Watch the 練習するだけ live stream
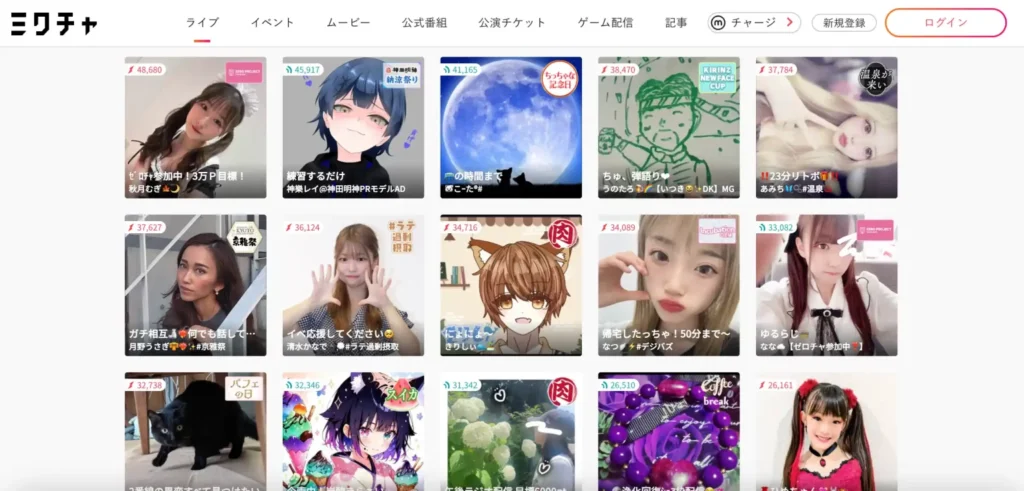The image size is (1024, 491). pos(353,127)
